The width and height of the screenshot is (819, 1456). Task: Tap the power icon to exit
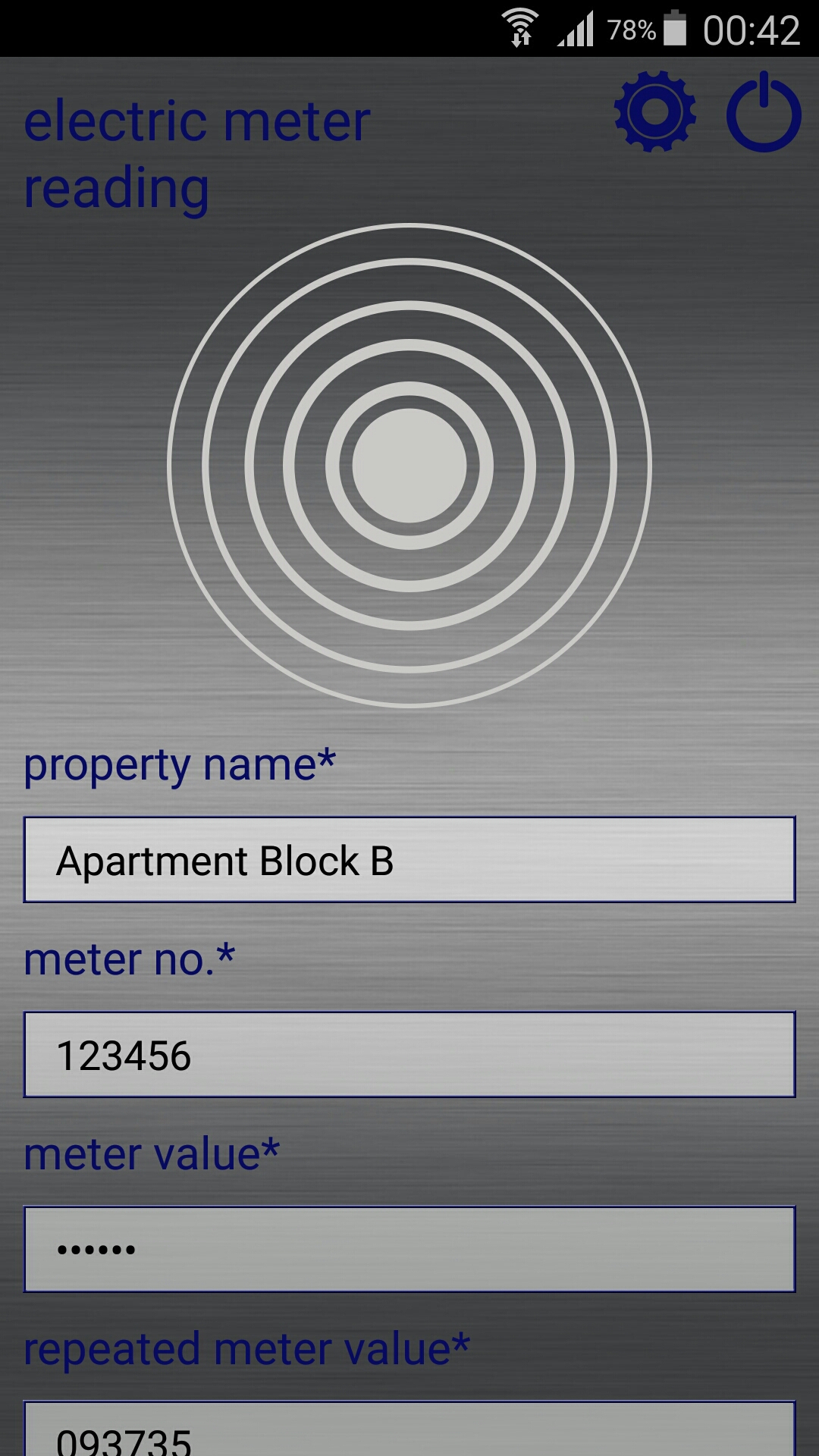click(x=764, y=114)
